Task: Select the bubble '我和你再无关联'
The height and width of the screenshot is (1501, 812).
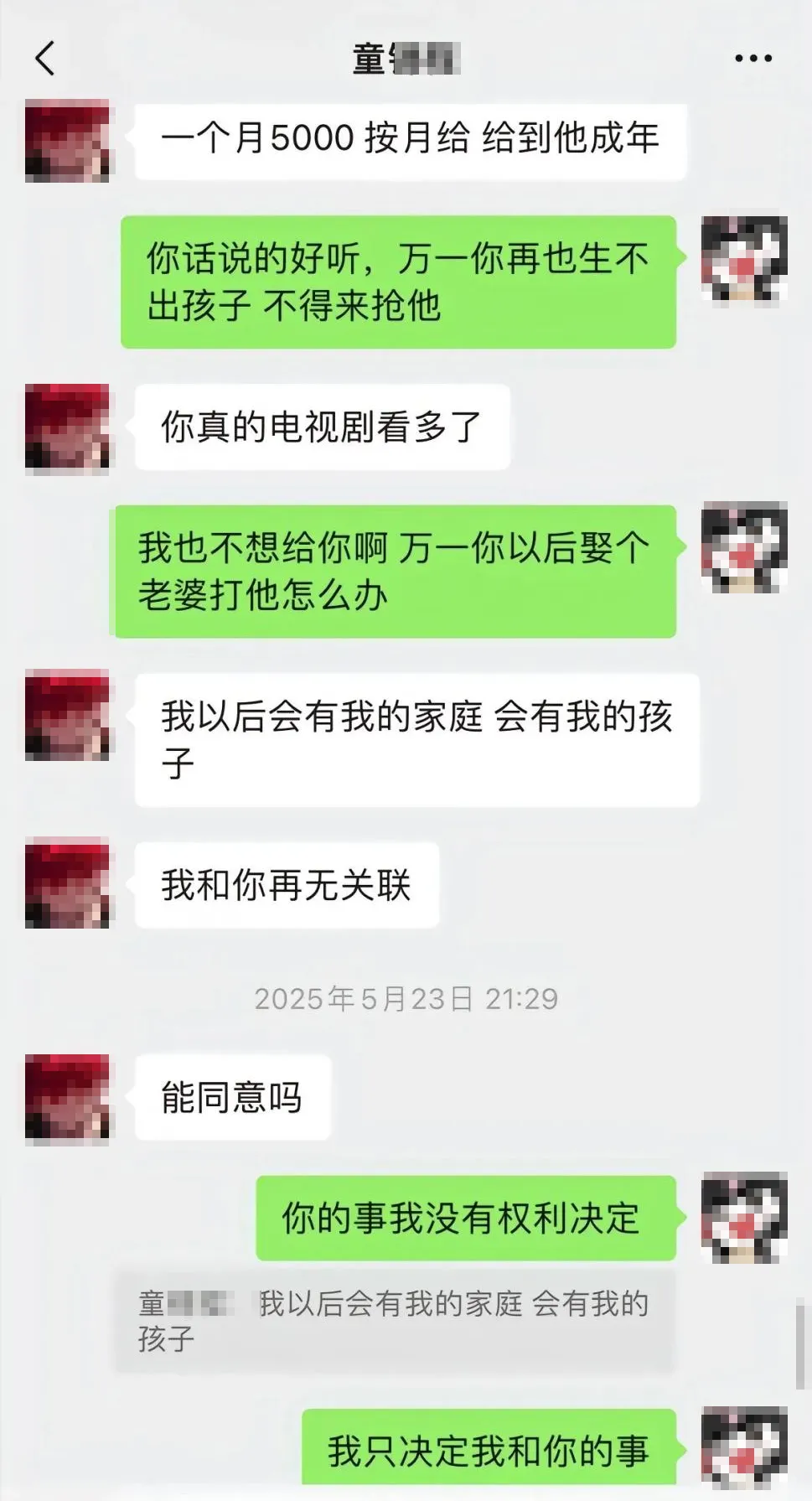Action: pos(289,884)
